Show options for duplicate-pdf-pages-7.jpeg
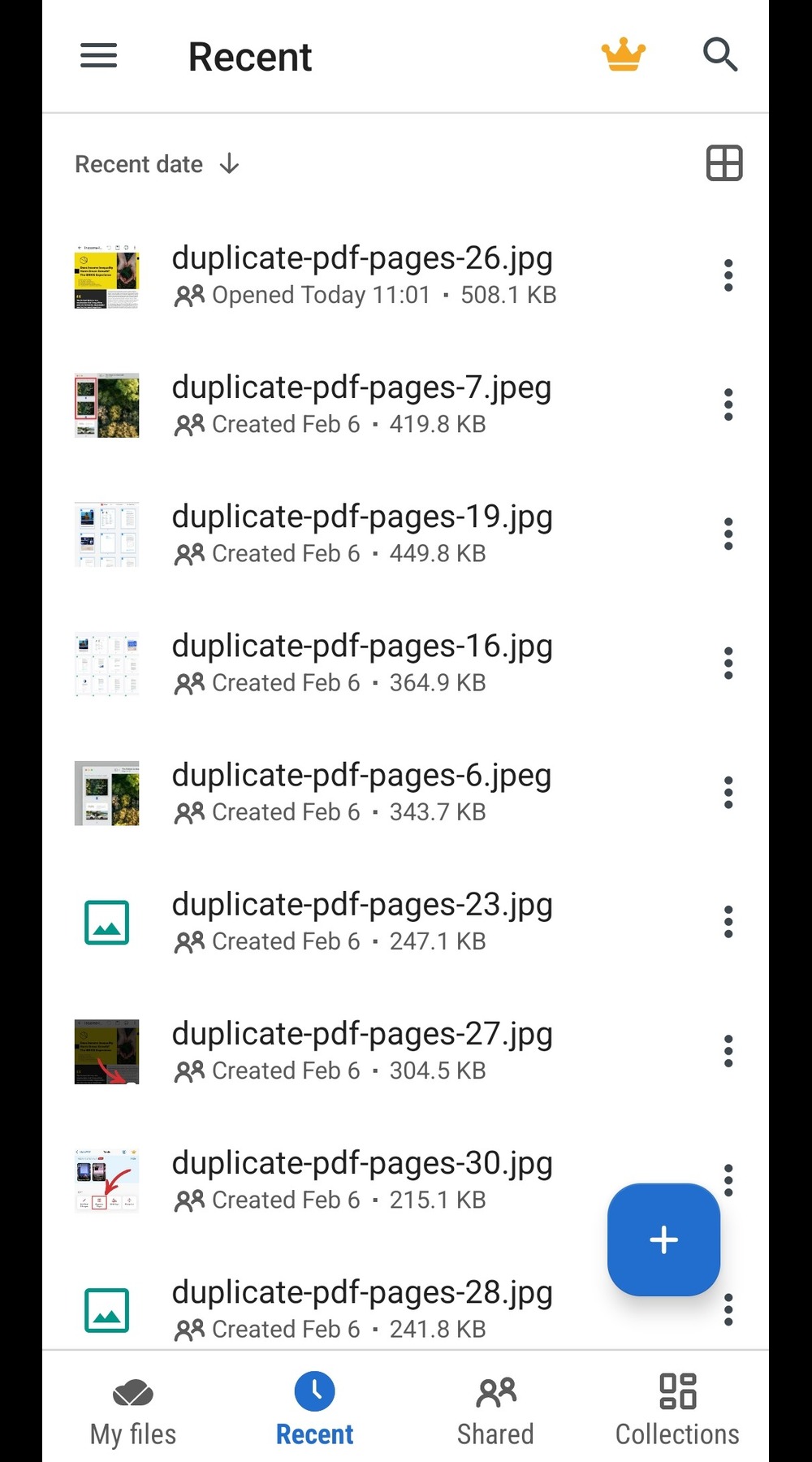Image resolution: width=812 pixels, height=1462 pixels. pos(728,404)
